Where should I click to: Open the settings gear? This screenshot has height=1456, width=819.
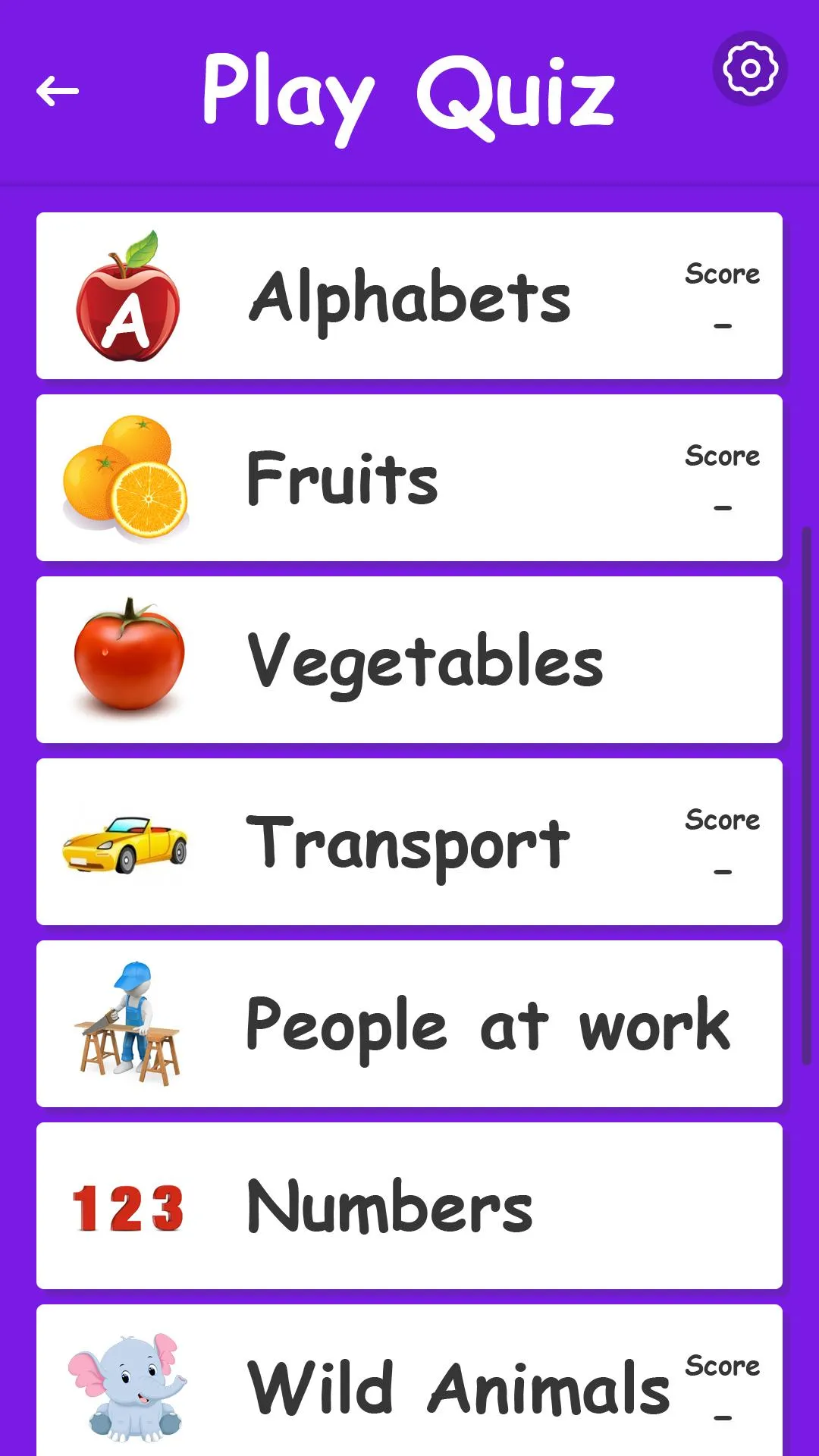750,69
